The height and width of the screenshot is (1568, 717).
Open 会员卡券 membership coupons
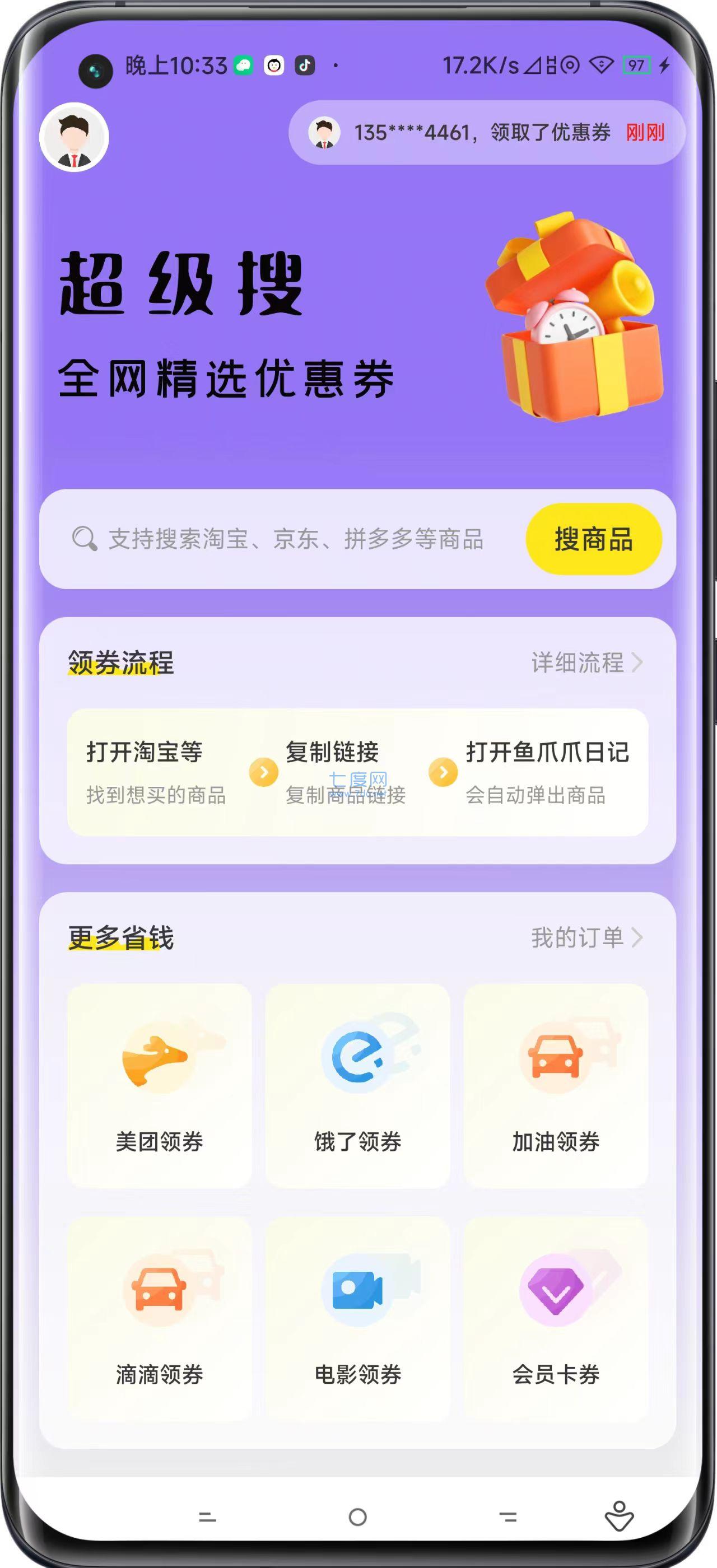(x=556, y=1318)
